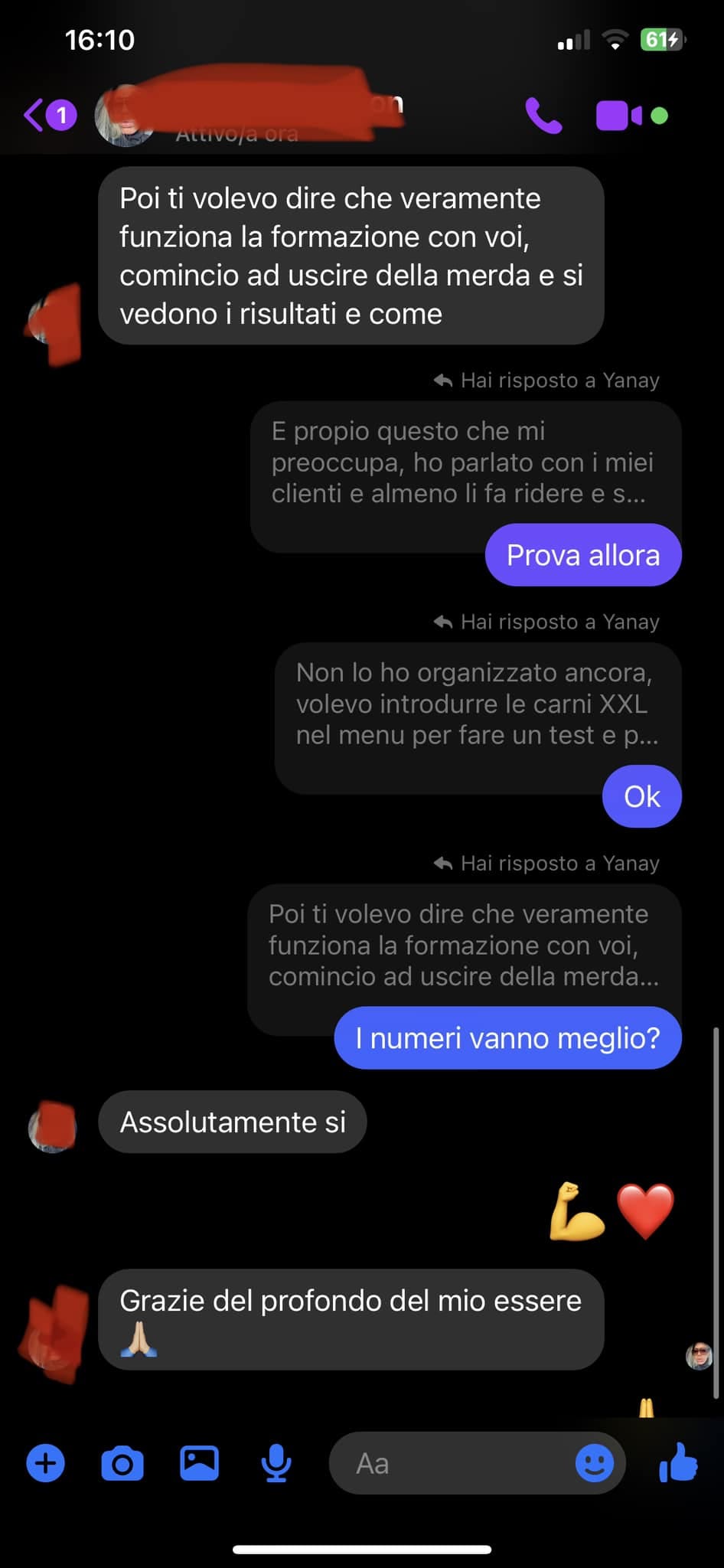Send a thumbs-up like
This screenshot has width=724, height=1568.
coord(678,1462)
